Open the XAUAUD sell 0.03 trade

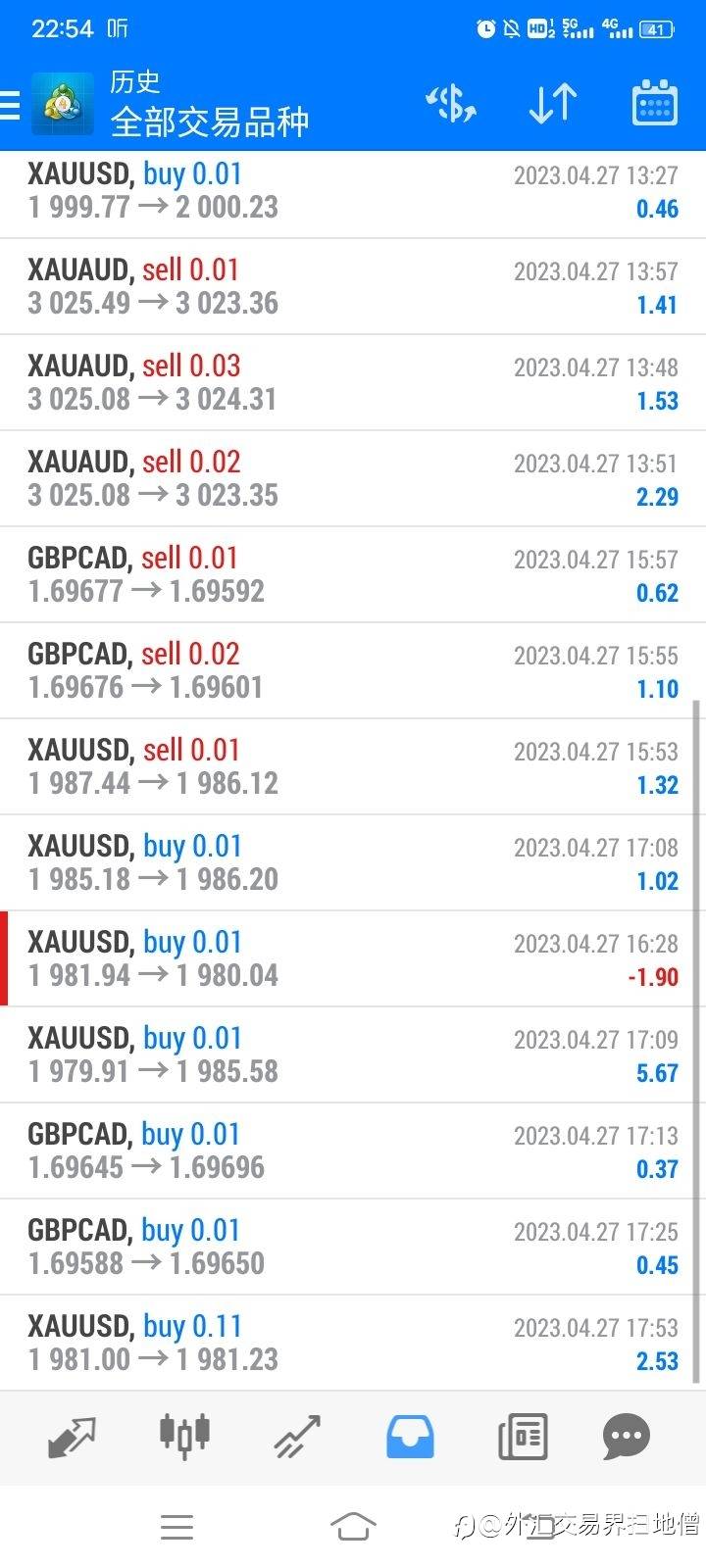pyautogui.click(x=353, y=382)
